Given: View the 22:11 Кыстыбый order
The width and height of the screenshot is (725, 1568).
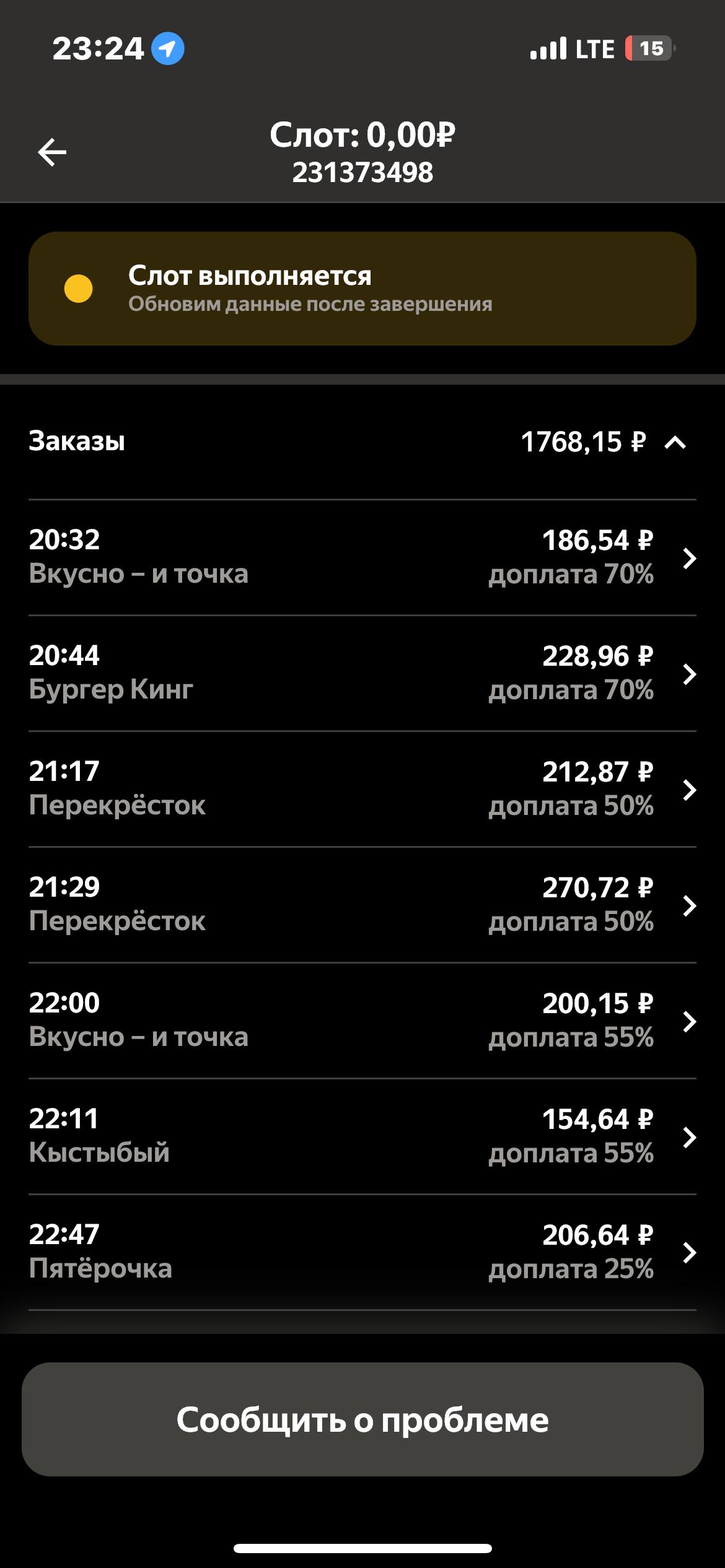Looking at the screenshot, I should pyautogui.click(x=362, y=1136).
